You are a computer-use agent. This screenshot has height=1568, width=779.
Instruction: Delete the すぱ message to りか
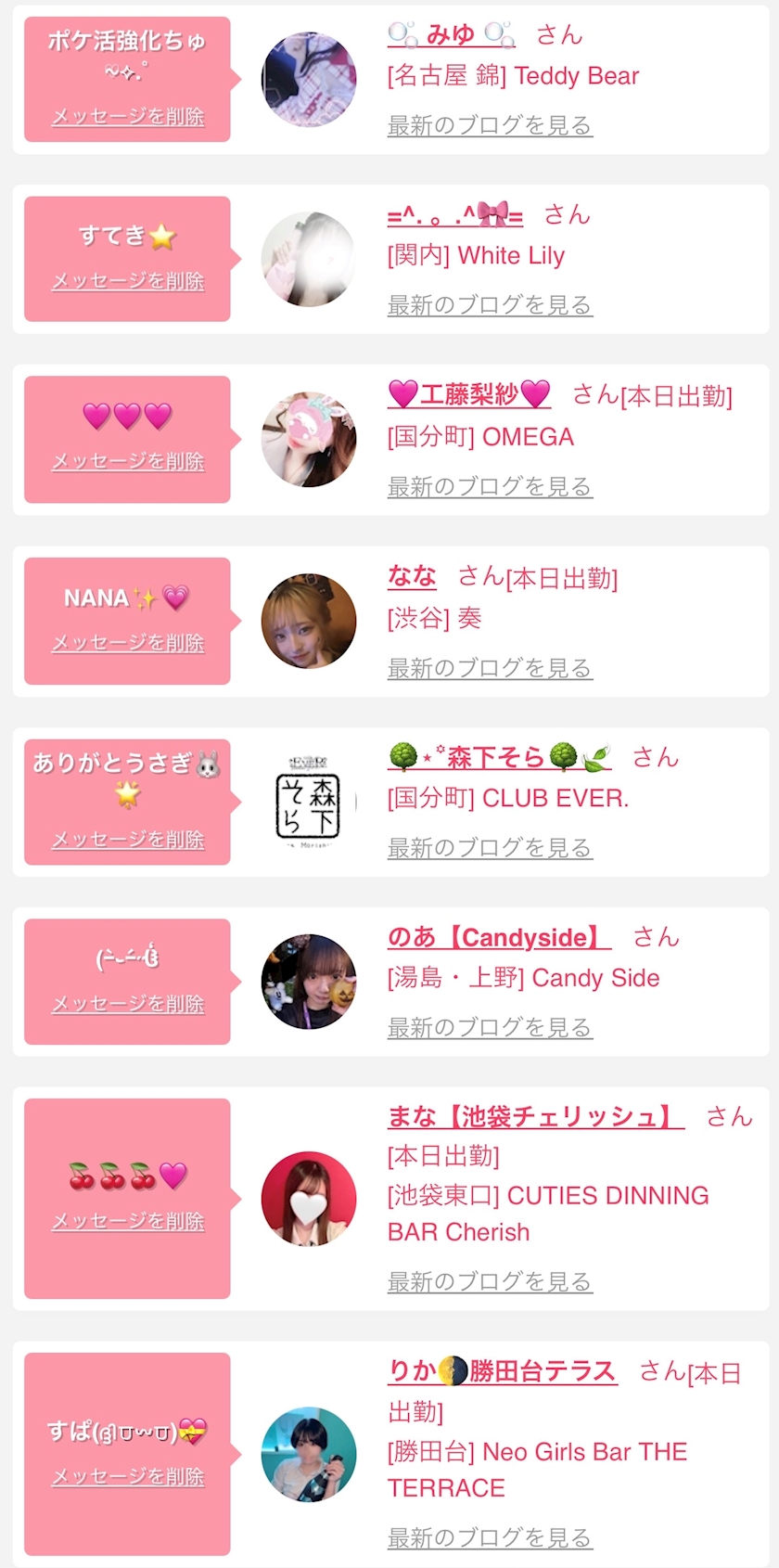click(128, 1477)
